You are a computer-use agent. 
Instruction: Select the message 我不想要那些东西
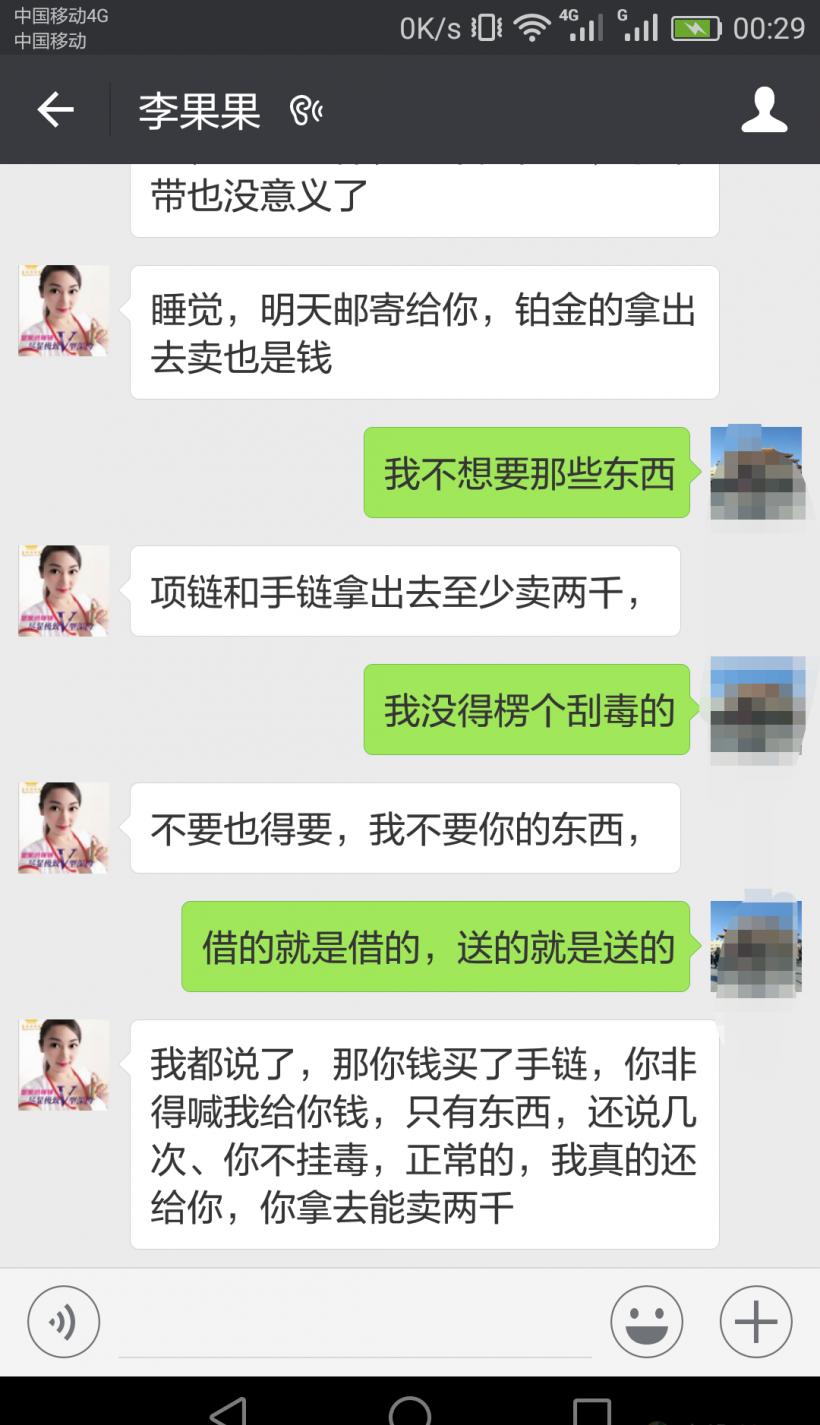pos(527,473)
